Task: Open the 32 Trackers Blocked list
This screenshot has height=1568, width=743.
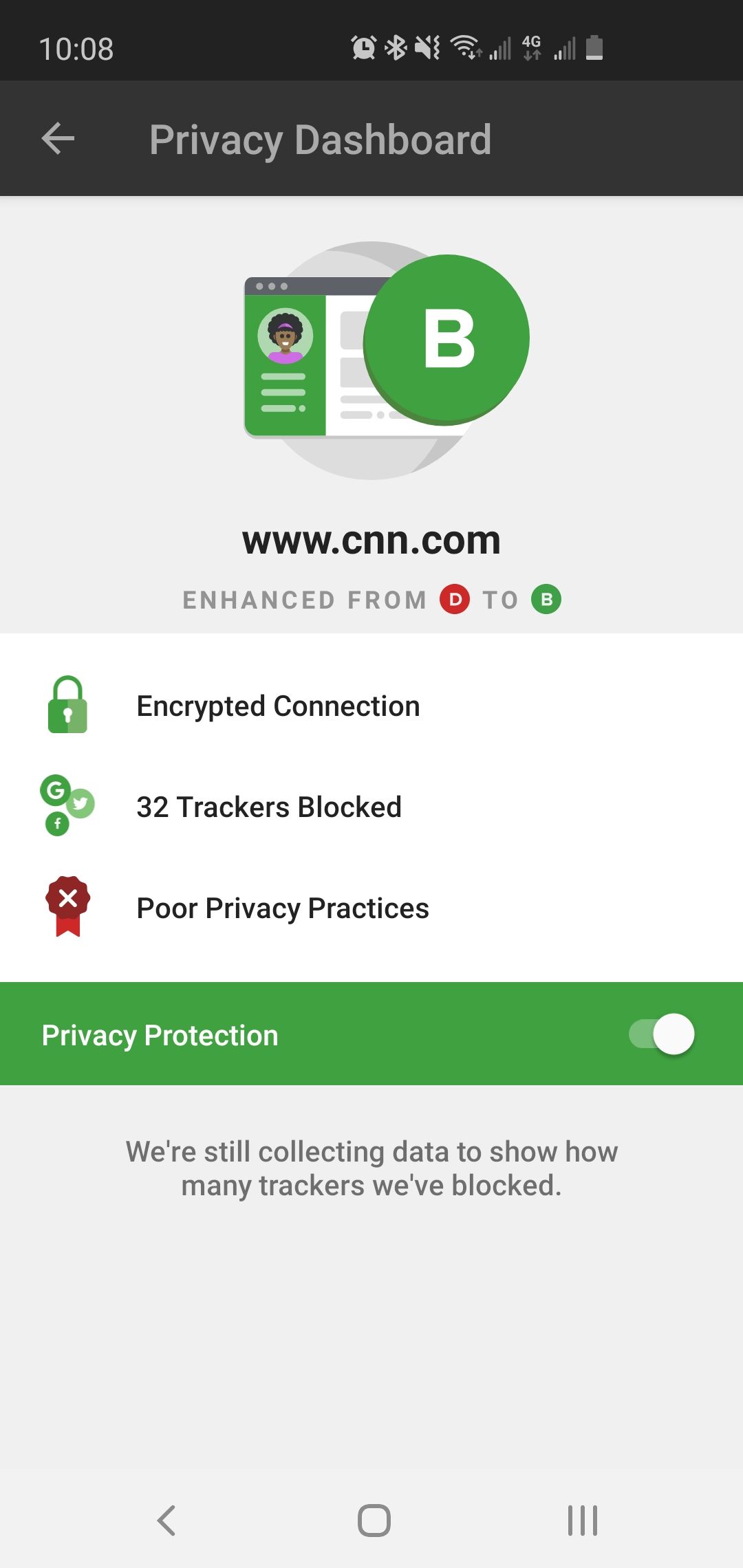Action: tap(371, 807)
